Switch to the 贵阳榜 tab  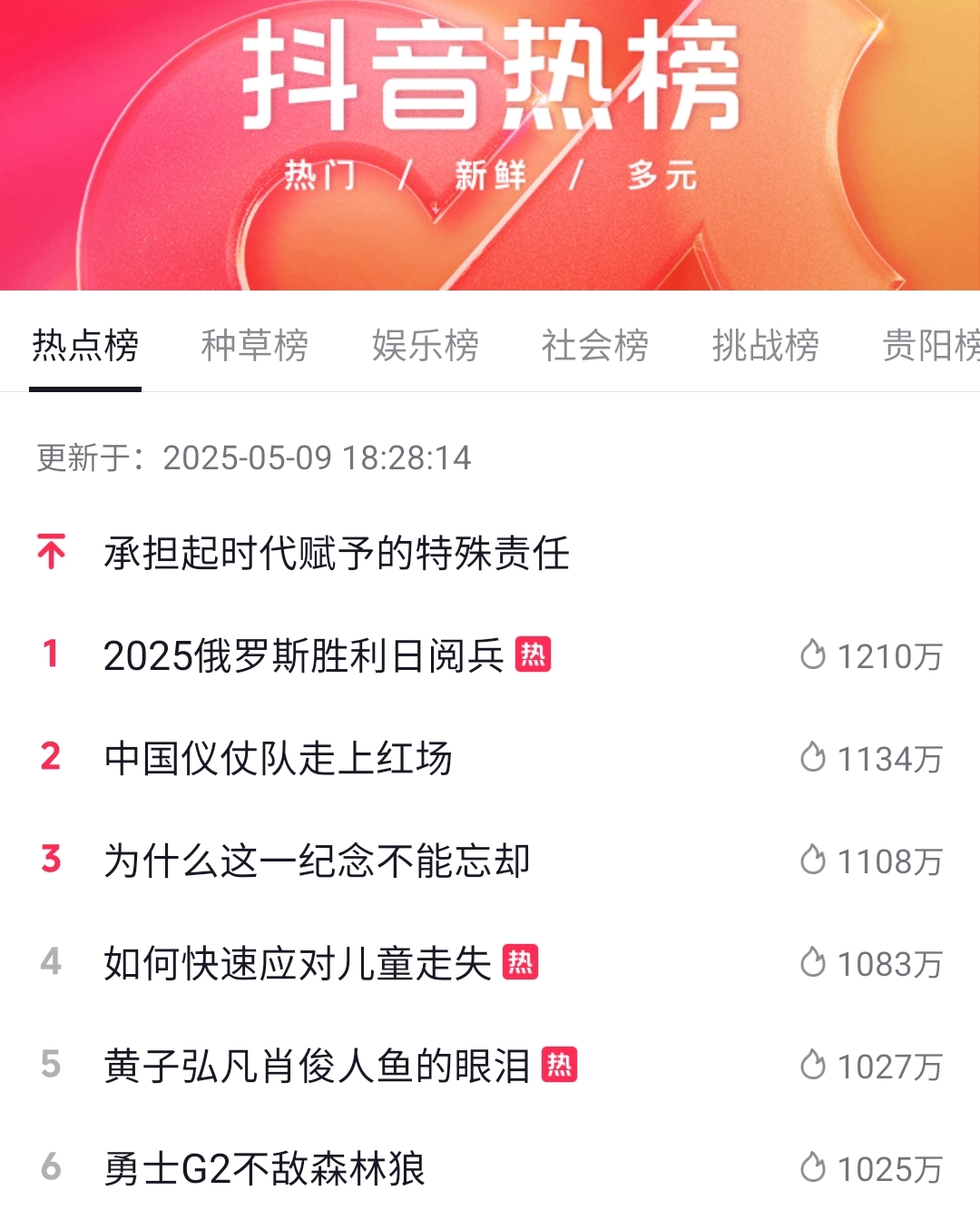coord(930,346)
